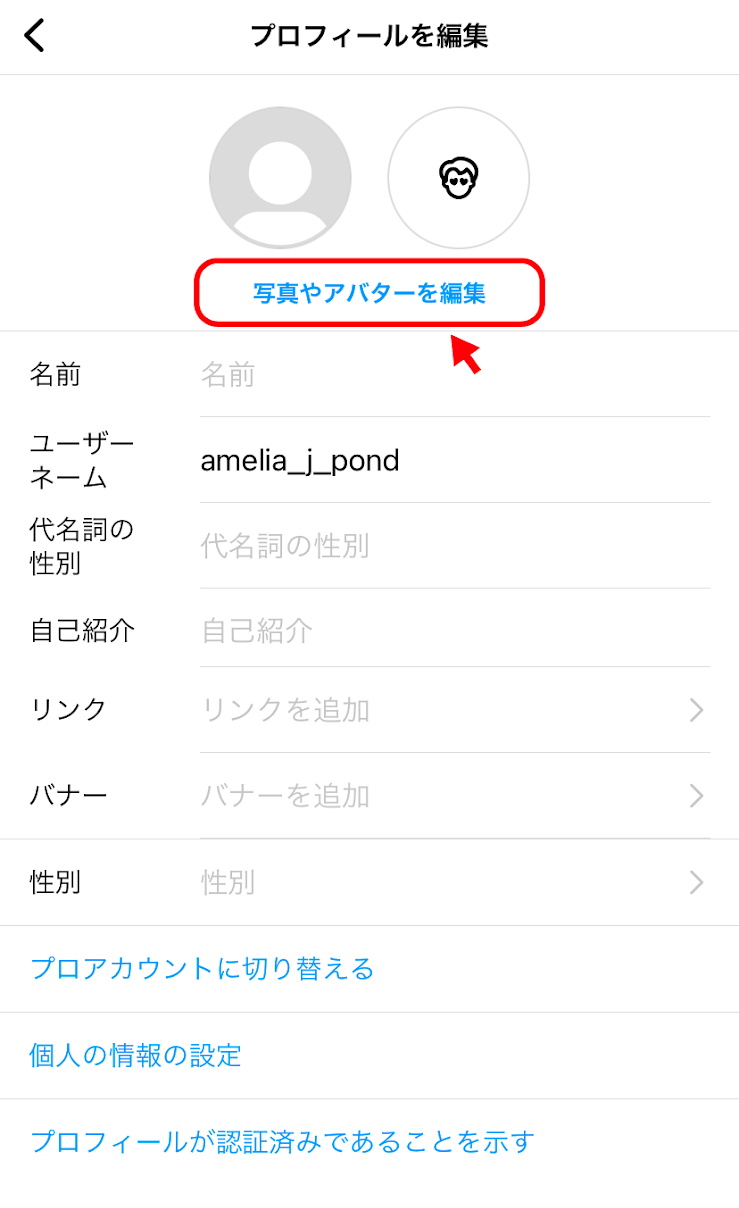
Task: Focus the 名前 text field
Action: pos(454,376)
